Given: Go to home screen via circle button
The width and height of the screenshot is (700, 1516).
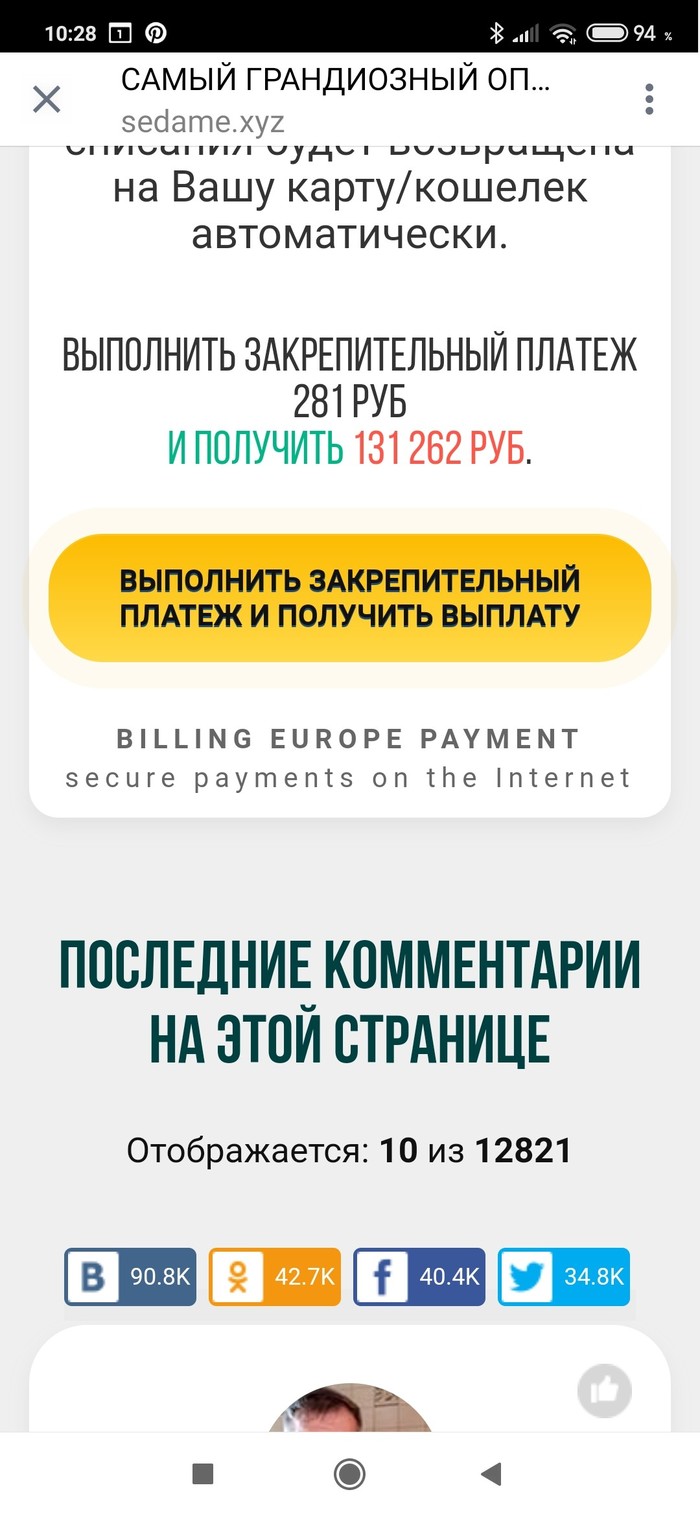Looking at the screenshot, I should 349,1473.
